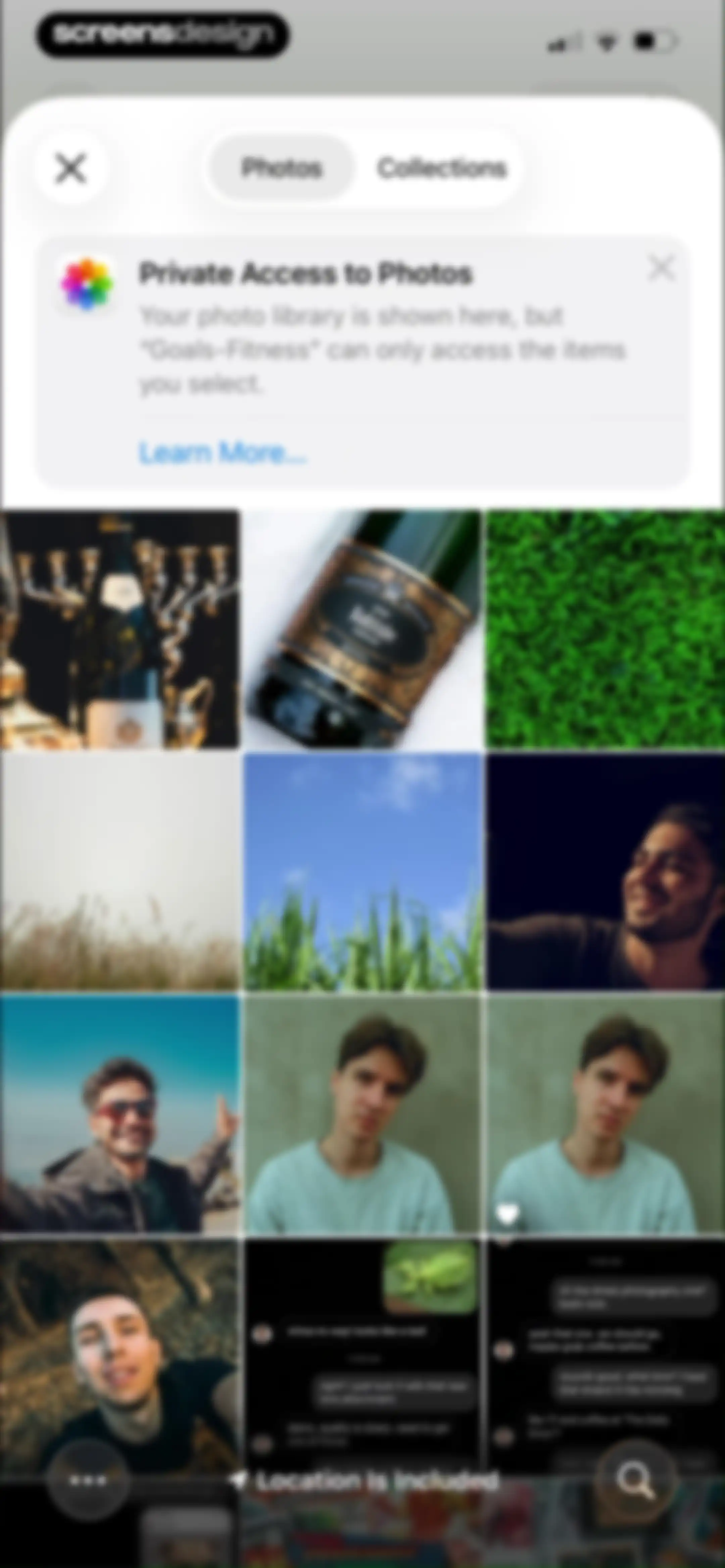Select the green grass texture photo

coord(606,630)
